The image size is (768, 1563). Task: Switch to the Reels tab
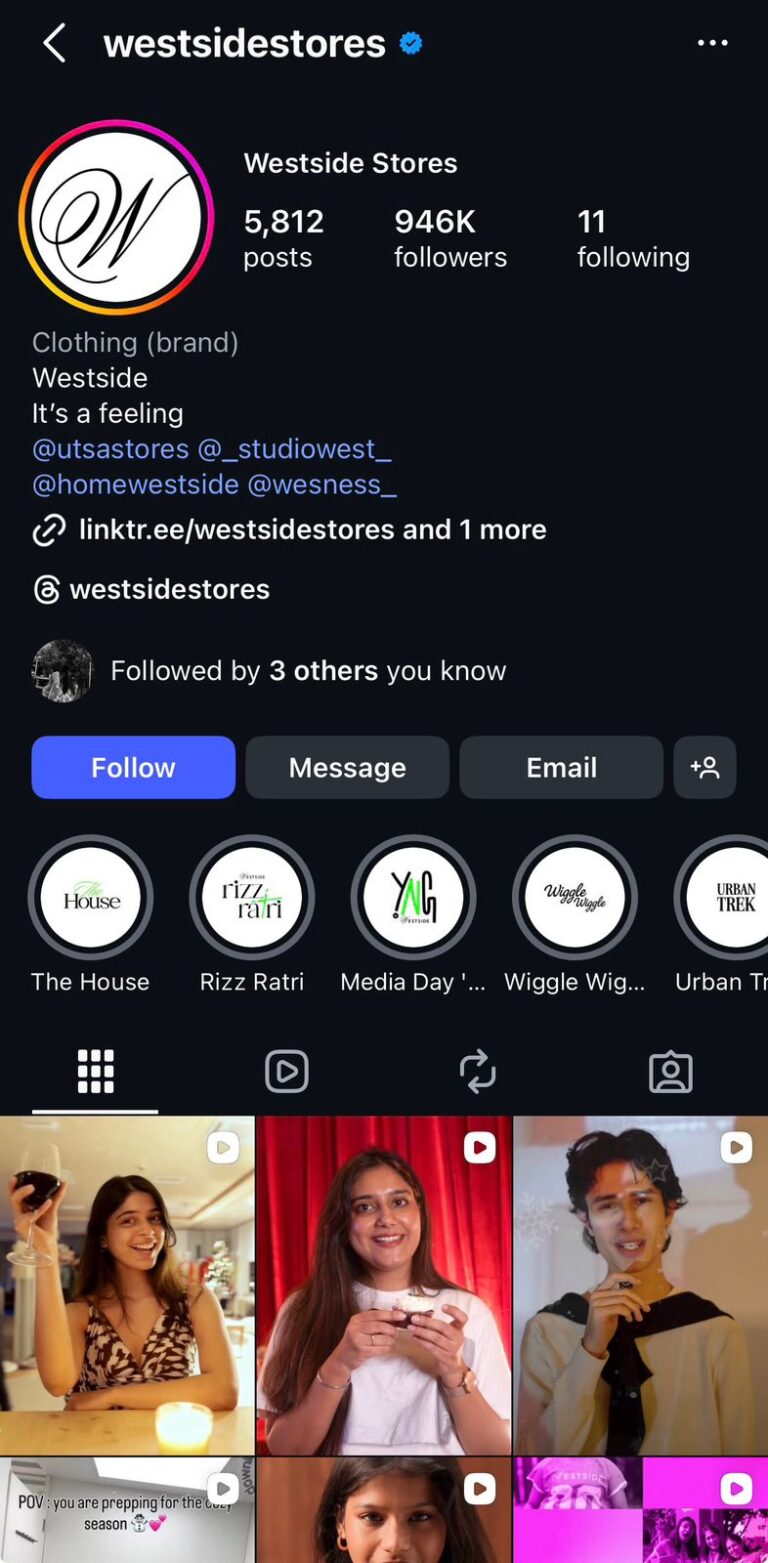pos(286,1072)
